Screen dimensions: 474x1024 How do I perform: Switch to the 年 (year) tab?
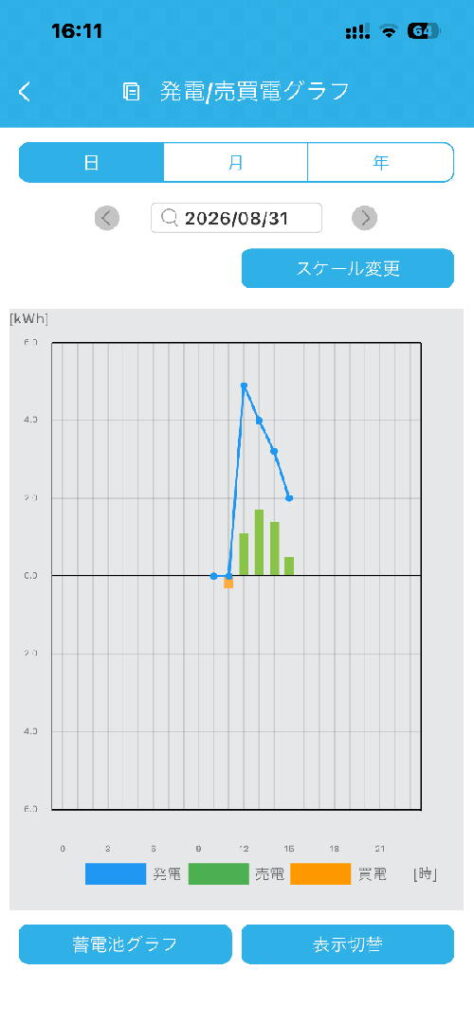coord(381,162)
